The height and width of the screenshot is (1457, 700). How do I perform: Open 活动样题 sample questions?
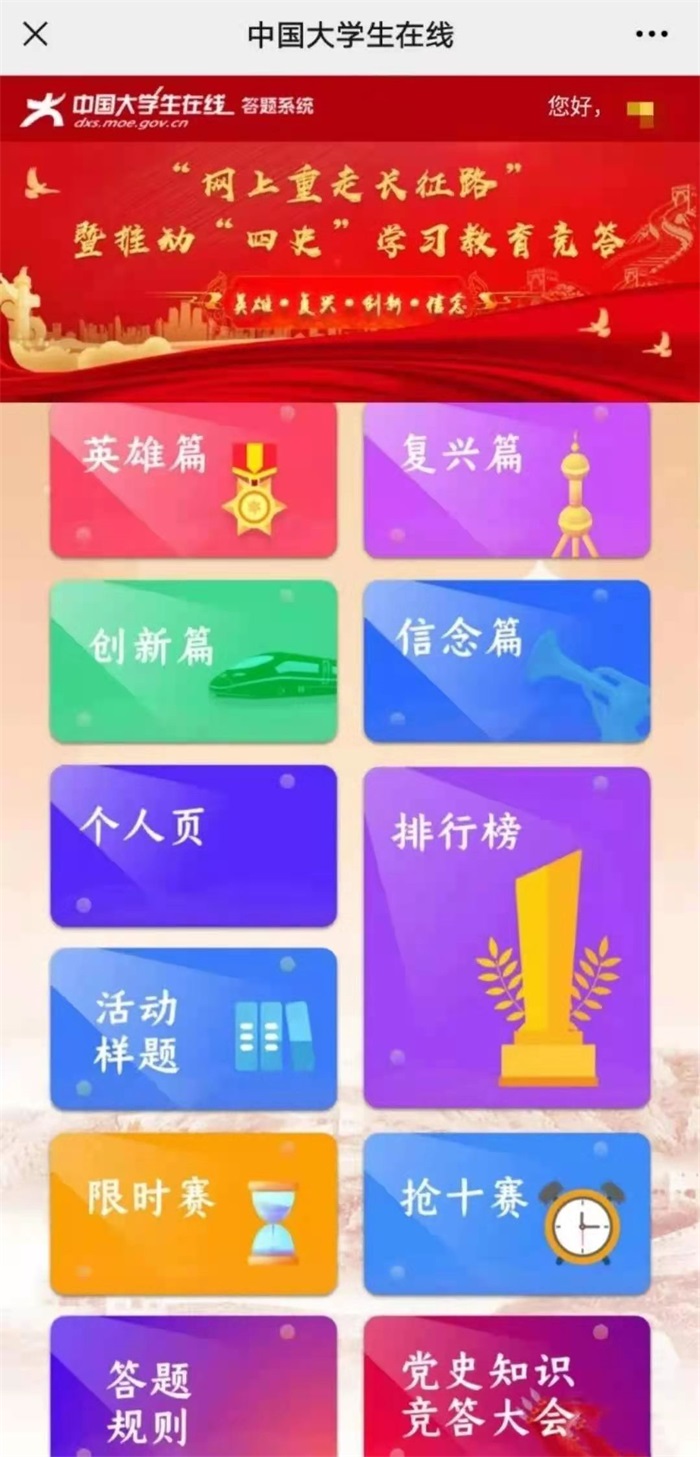click(193, 1029)
